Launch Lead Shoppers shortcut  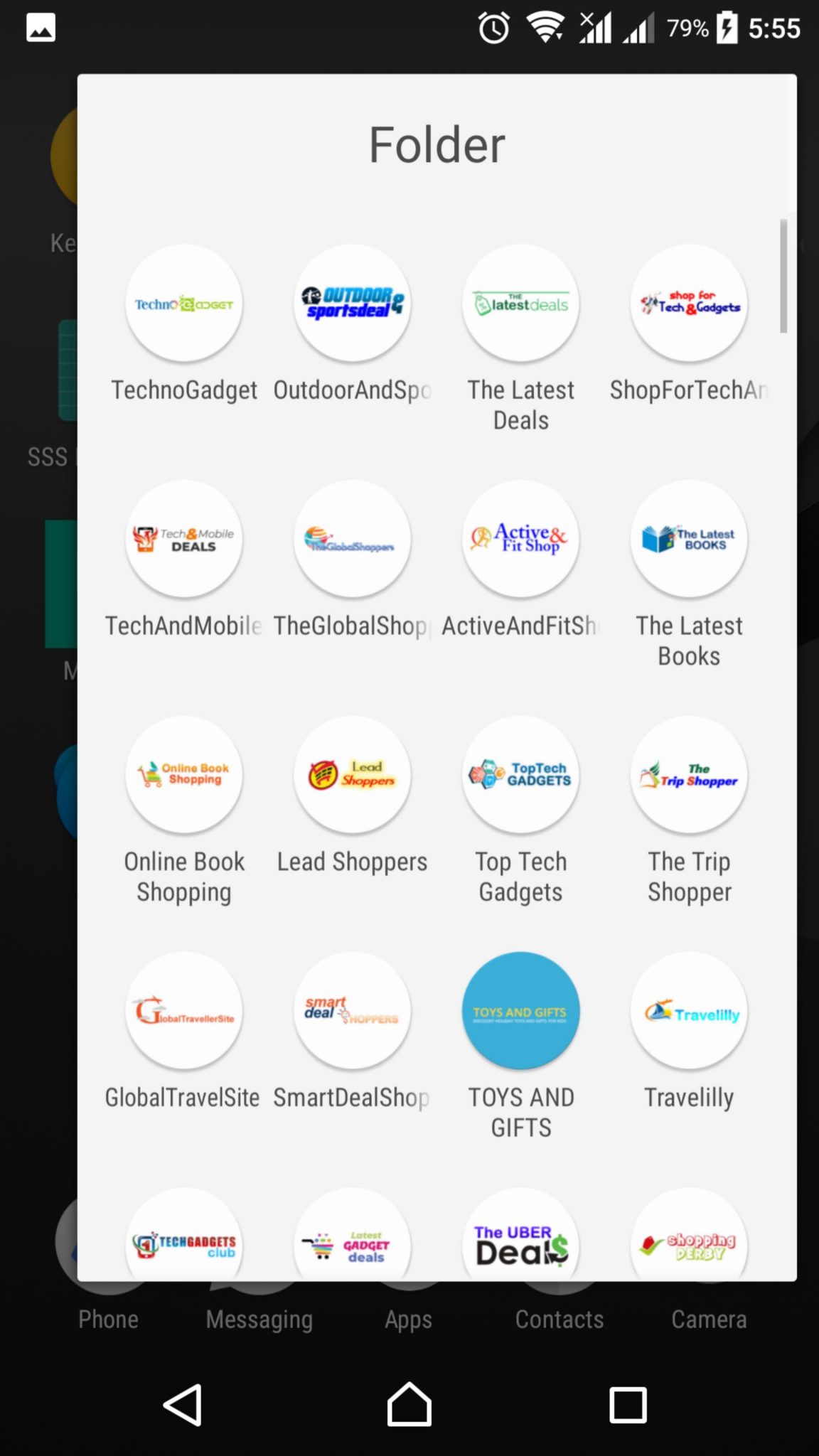(353, 775)
